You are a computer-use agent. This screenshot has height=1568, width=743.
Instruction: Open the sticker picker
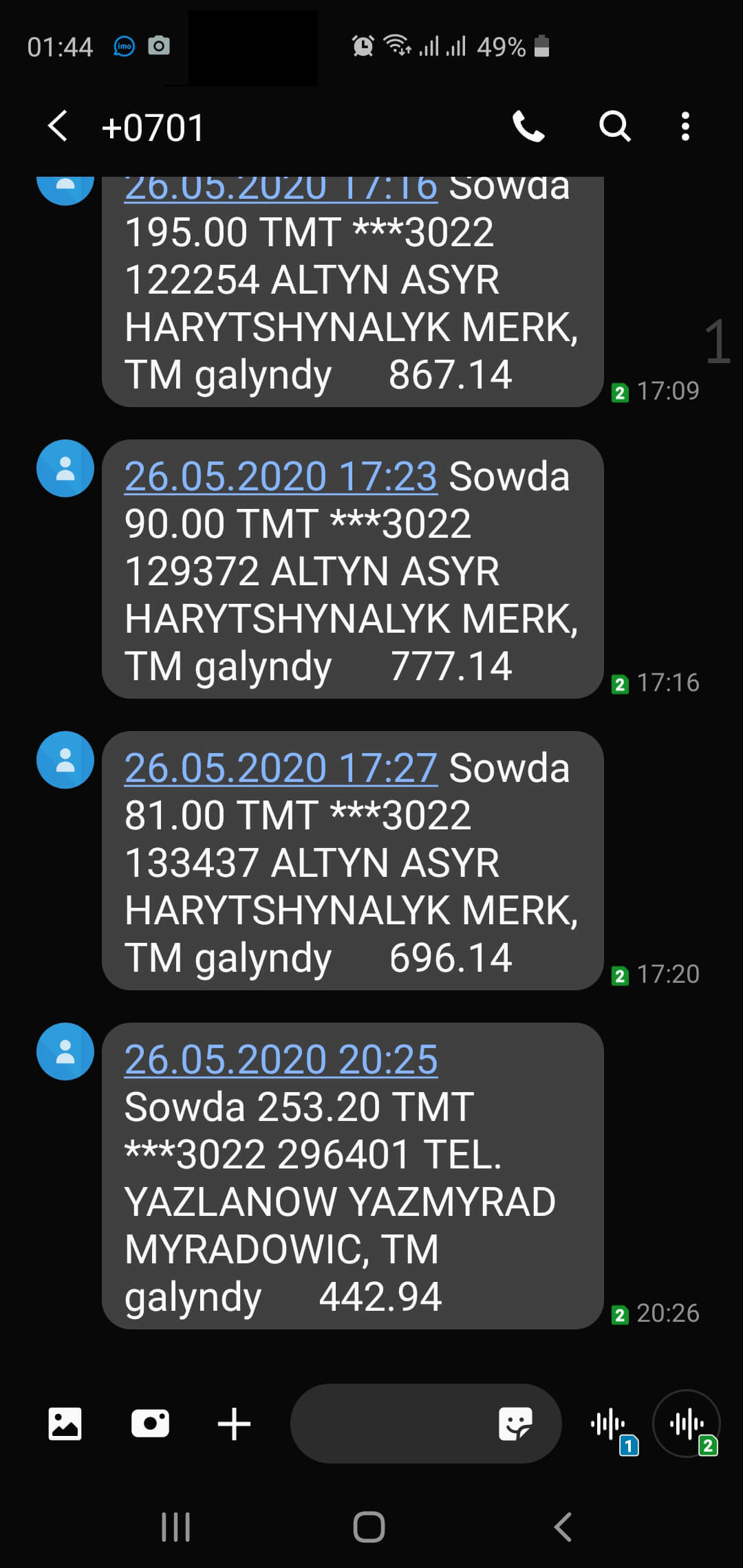pos(515,1424)
